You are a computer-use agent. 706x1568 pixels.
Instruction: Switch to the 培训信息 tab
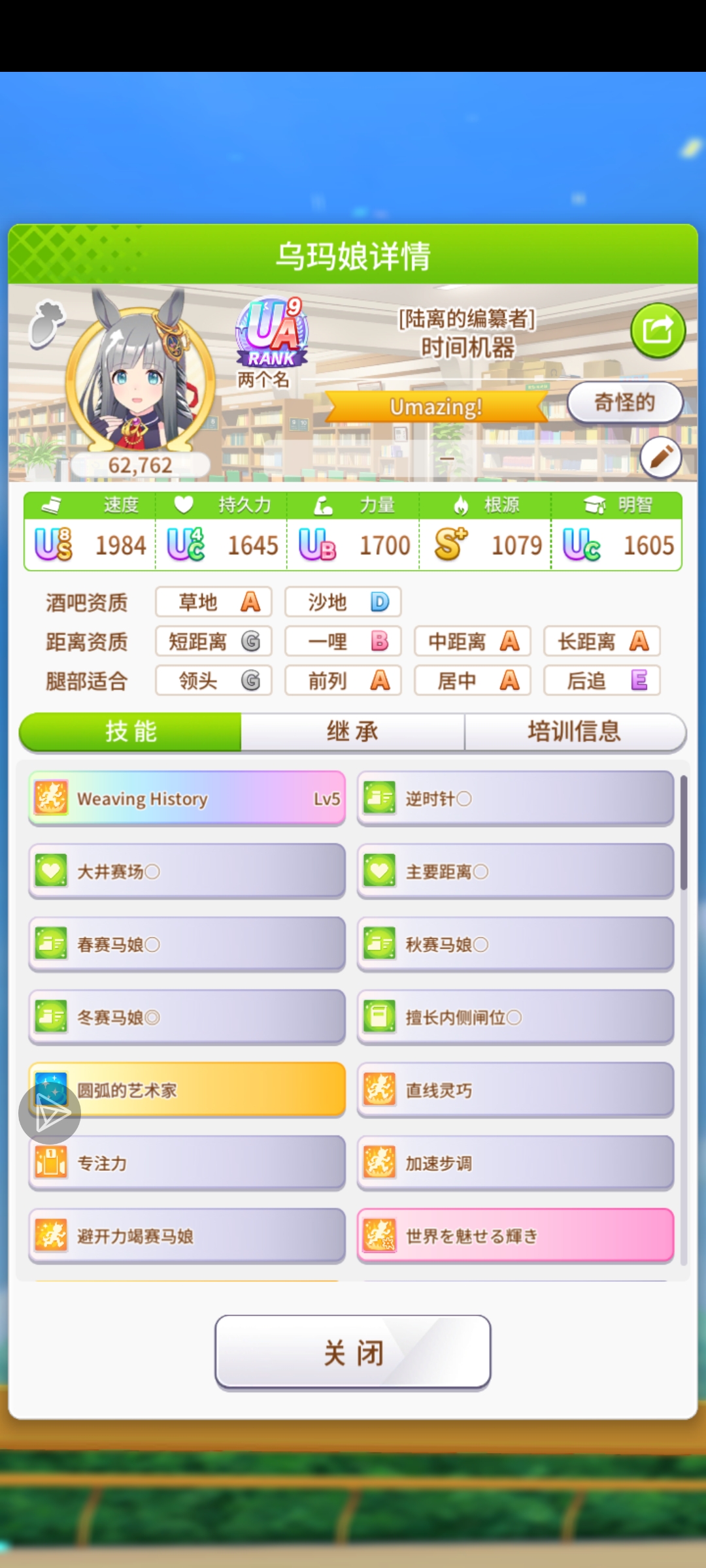pos(574,732)
